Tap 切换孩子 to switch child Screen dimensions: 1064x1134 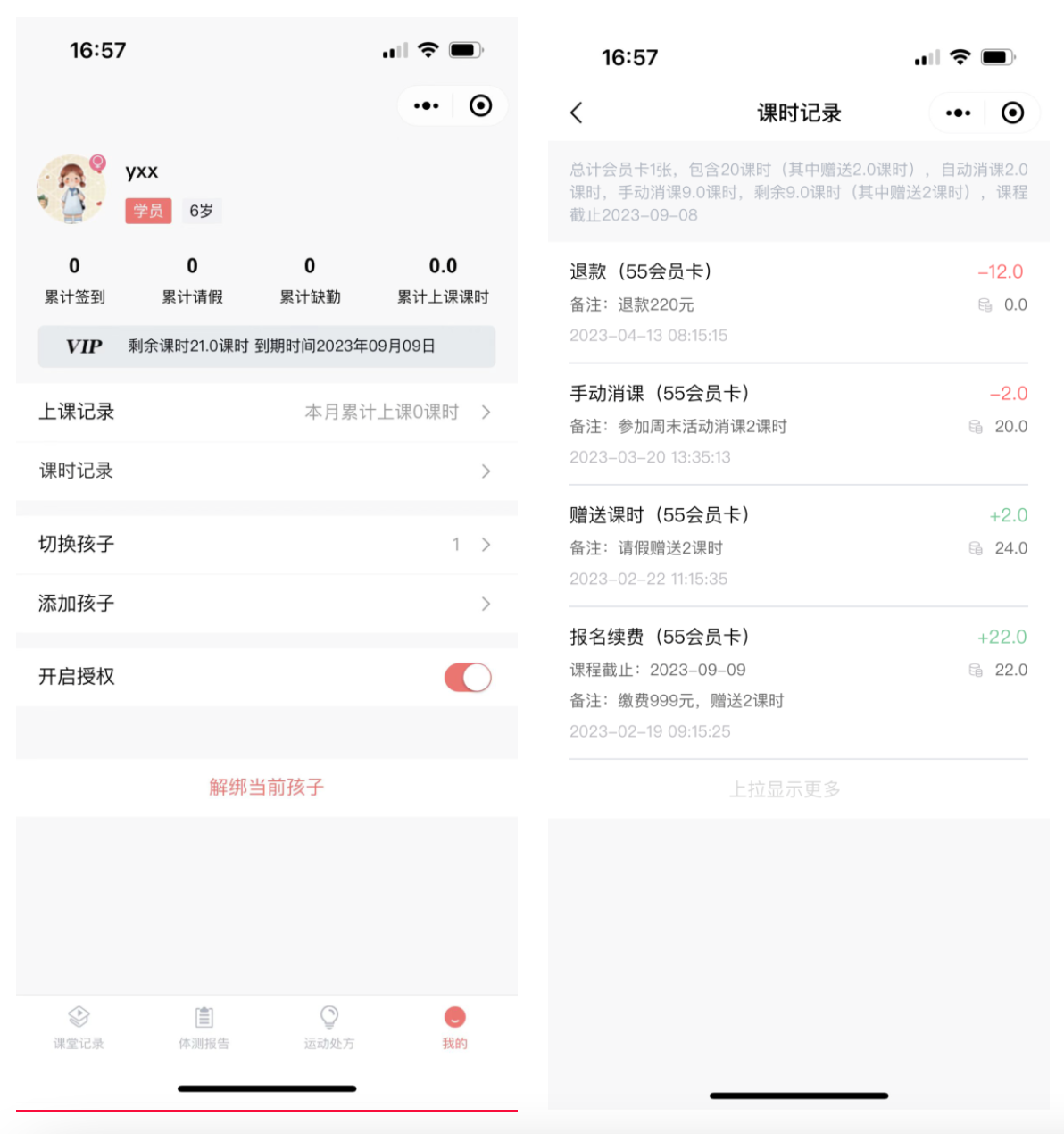click(266, 544)
